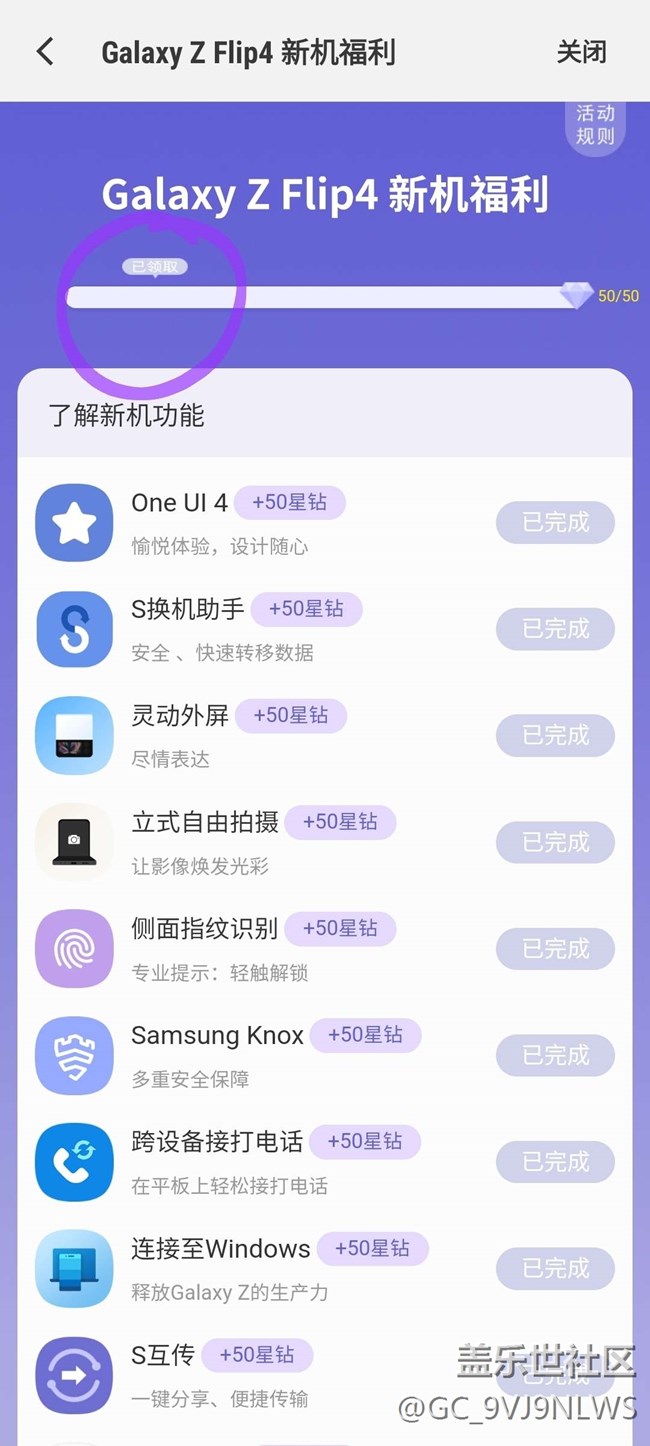The width and height of the screenshot is (650, 1446).
Task: Tap 已完成 button for S换机助手
Action: [x=555, y=629]
